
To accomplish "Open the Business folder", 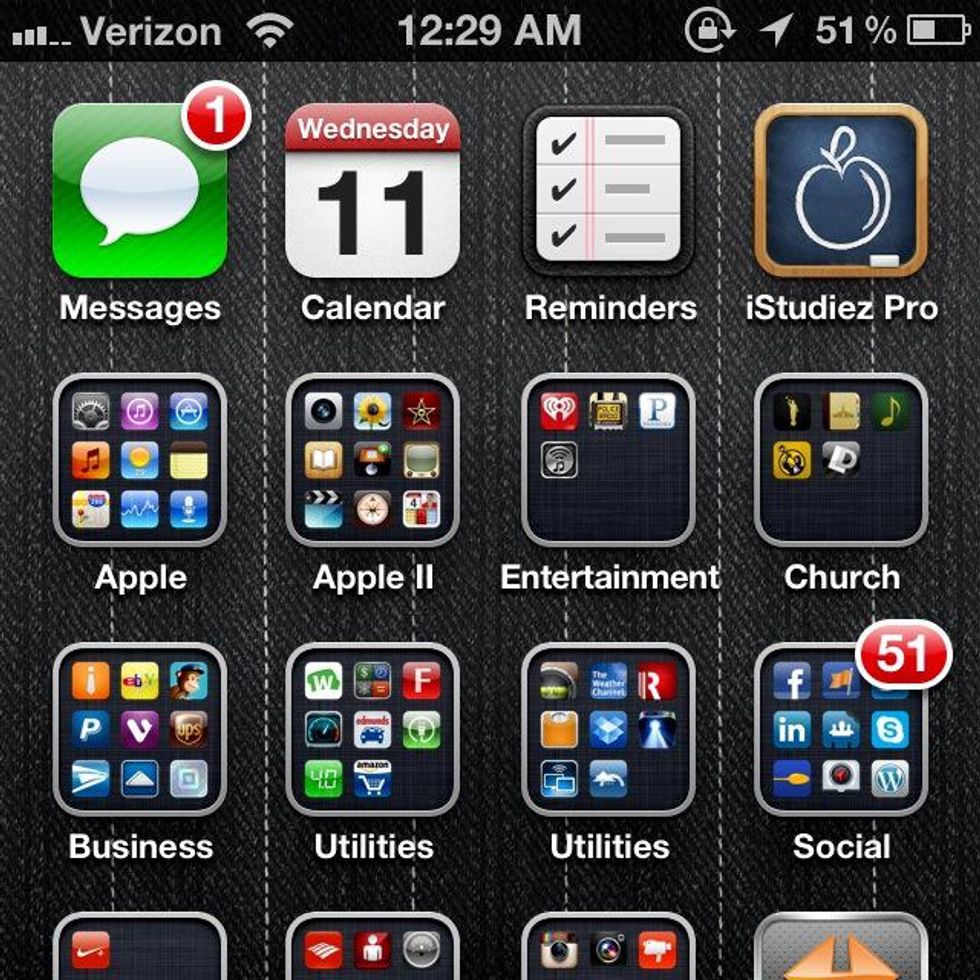I will (140, 728).
